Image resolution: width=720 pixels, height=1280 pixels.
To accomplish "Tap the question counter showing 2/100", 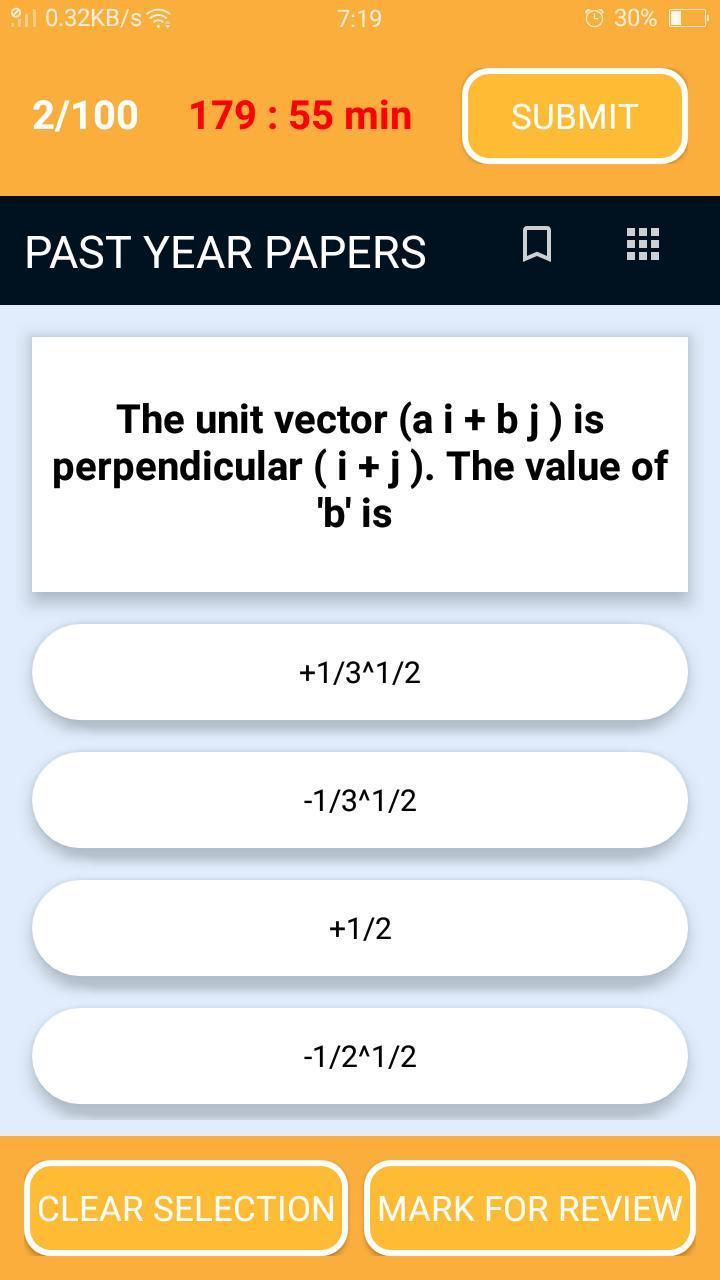I will [x=85, y=115].
